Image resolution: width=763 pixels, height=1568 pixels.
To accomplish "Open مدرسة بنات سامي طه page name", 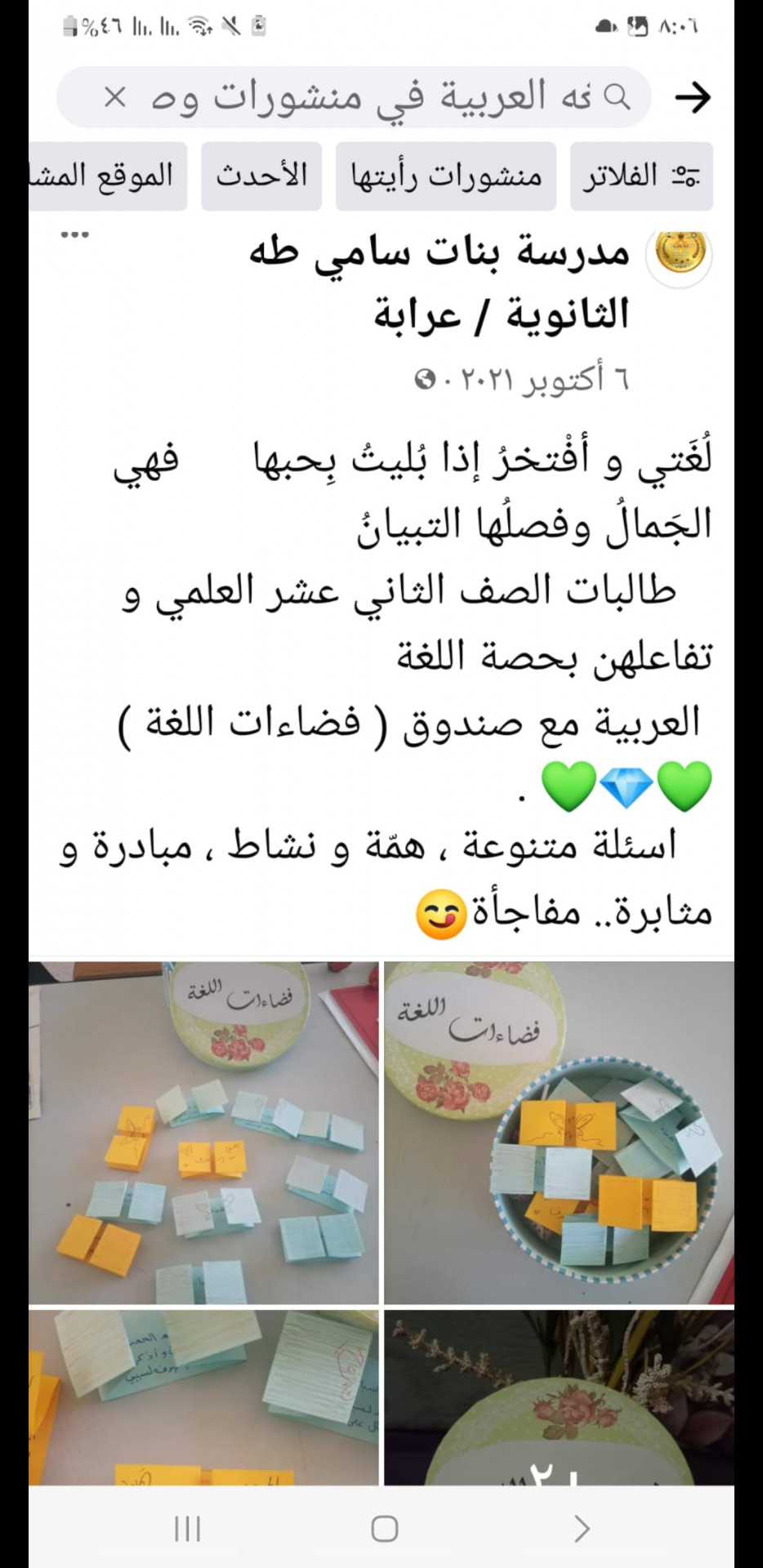I will pyautogui.click(x=440, y=283).
